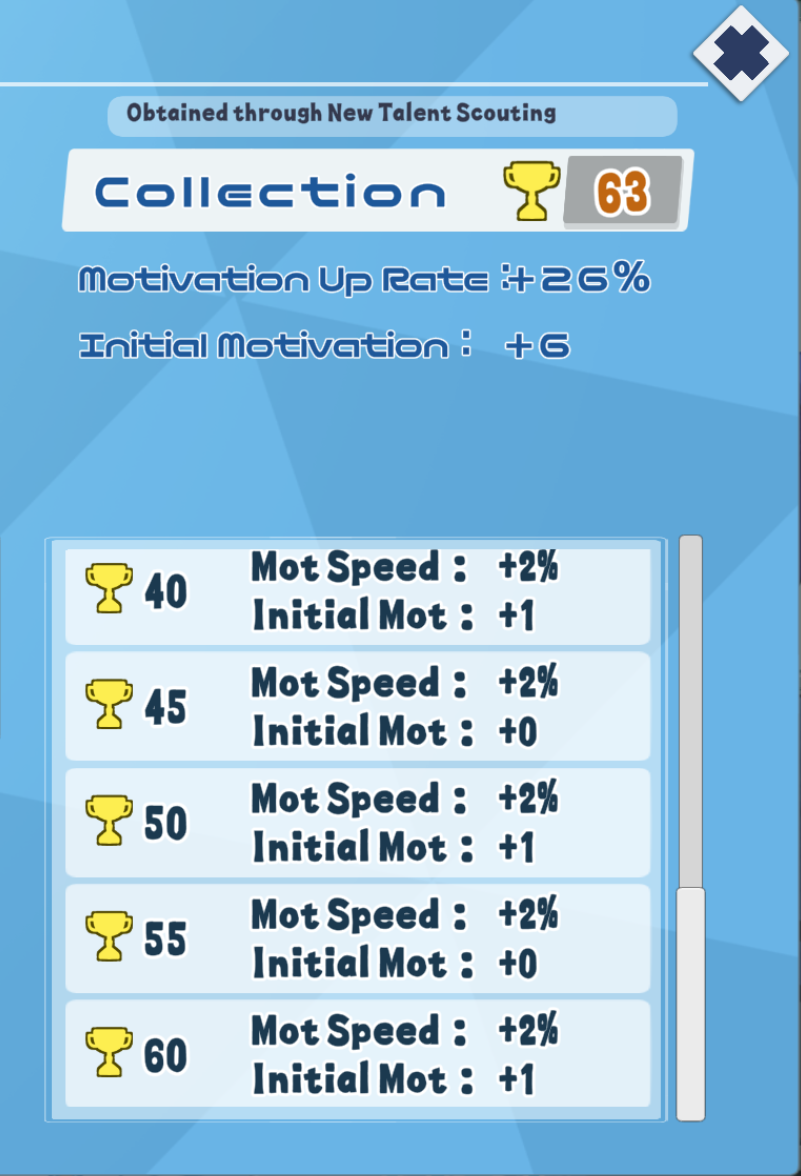Tap the reward list scrollbar handle

coord(691,1002)
